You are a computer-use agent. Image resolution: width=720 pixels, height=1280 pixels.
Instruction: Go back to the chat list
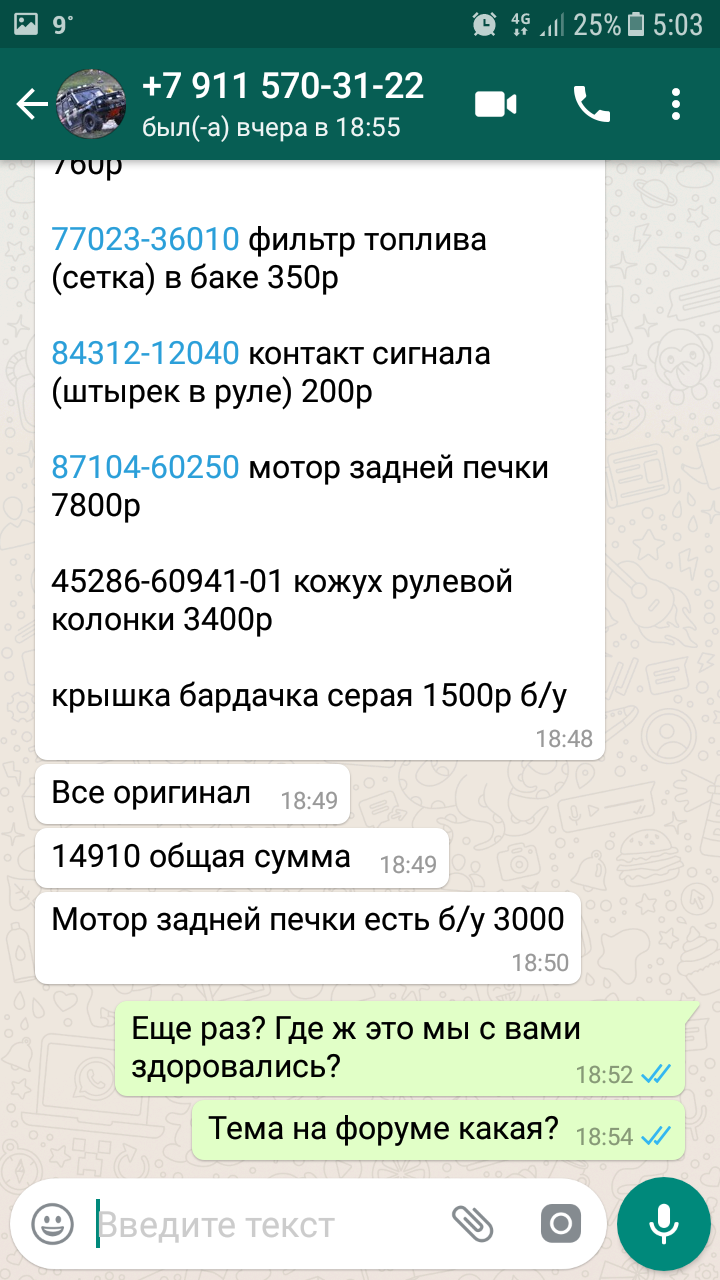click(32, 105)
